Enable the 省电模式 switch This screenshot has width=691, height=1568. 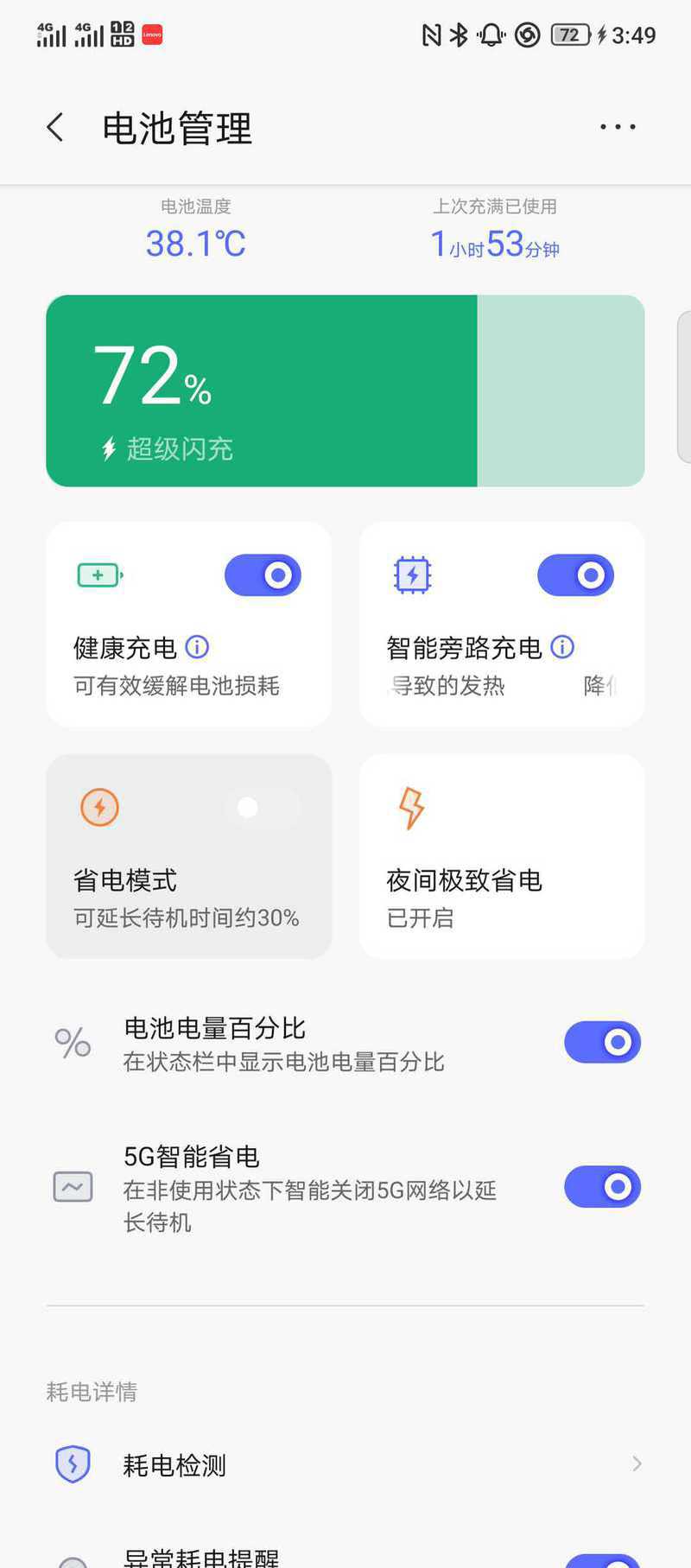click(x=263, y=808)
